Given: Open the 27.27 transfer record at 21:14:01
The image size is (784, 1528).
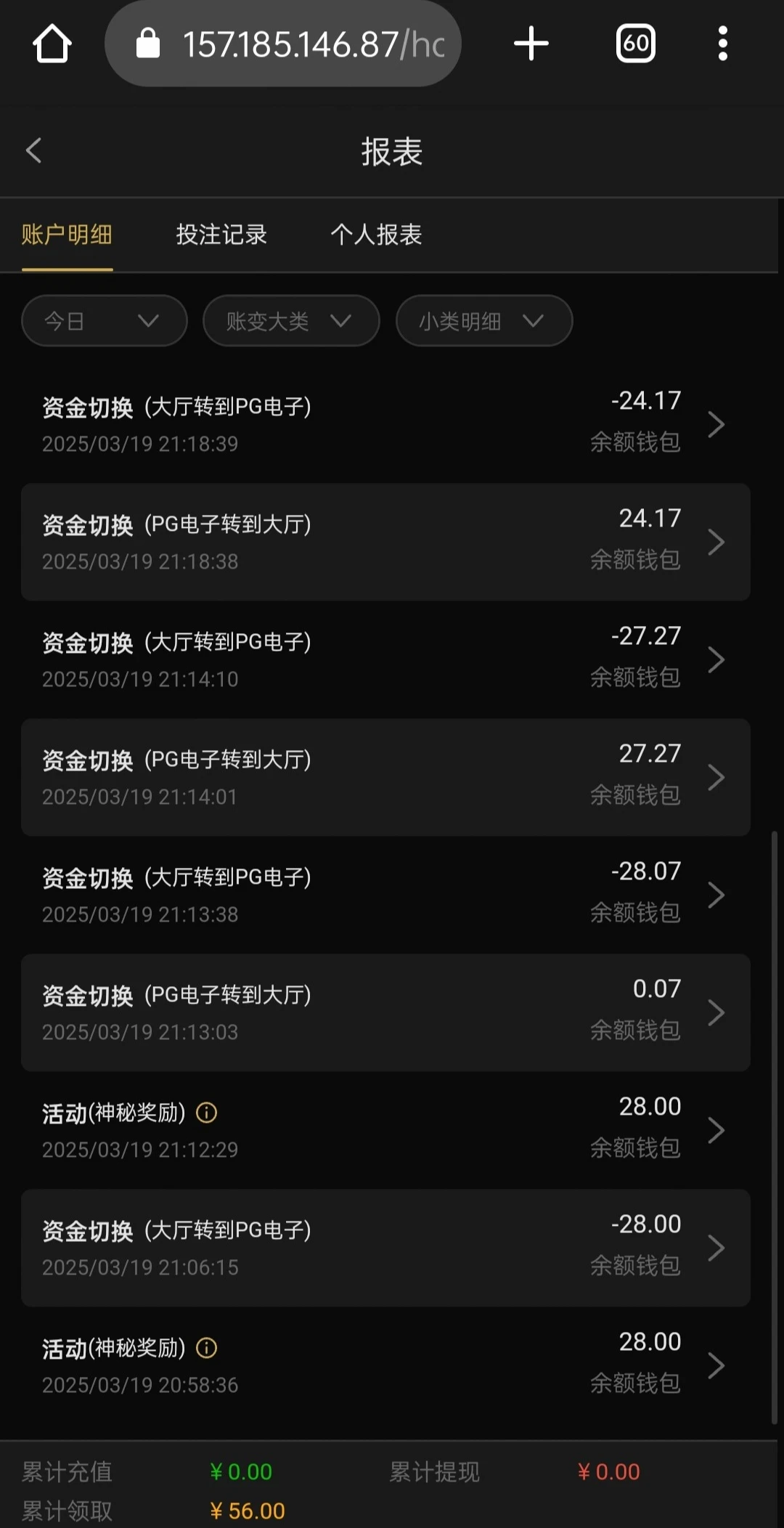Looking at the screenshot, I should click(385, 777).
